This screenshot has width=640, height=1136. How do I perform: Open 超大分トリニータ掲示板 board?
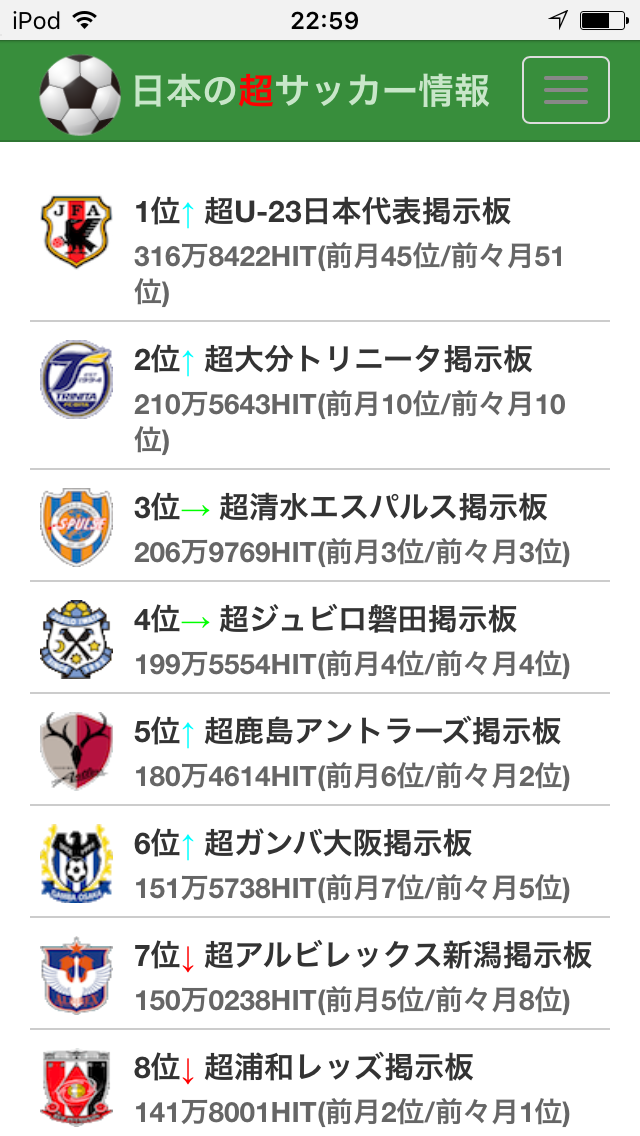click(x=368, y=359)
